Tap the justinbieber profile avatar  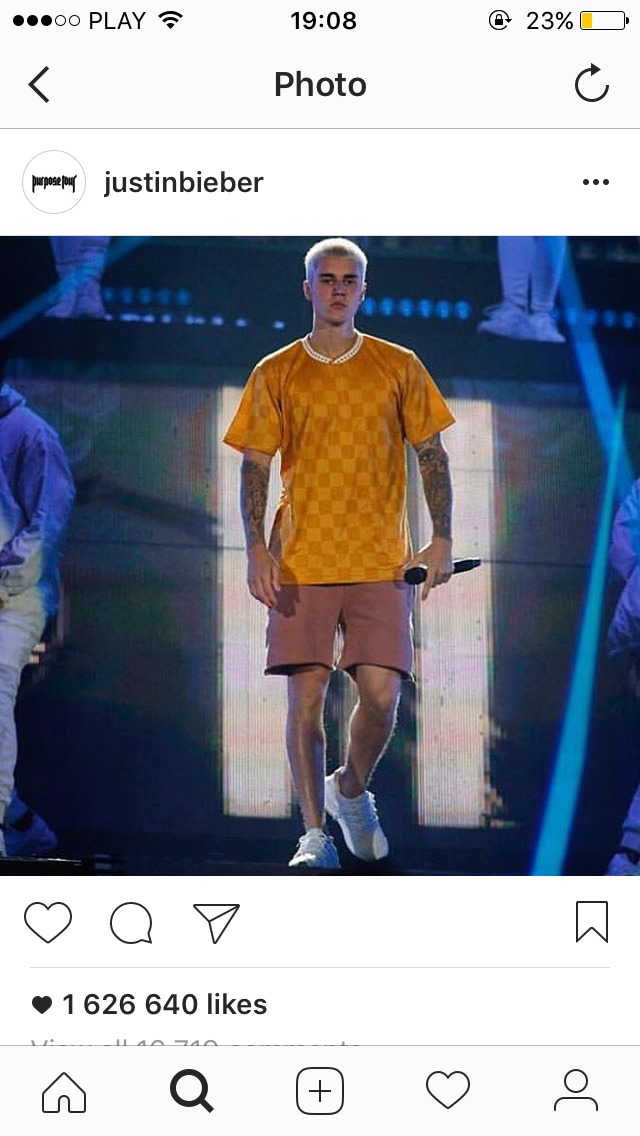coord(54,182)
